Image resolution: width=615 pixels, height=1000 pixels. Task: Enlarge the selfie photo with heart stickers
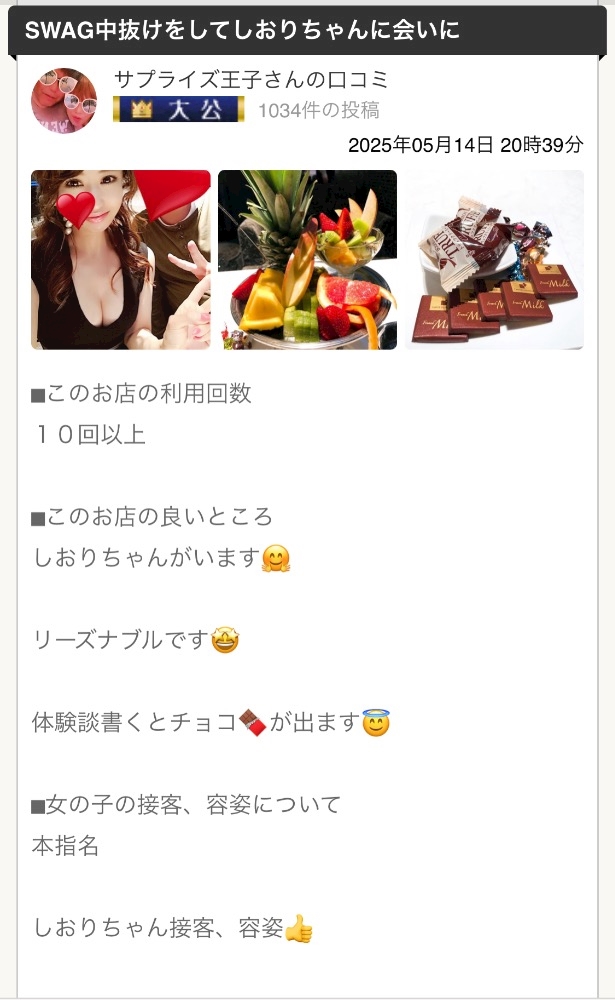(121, 260)
